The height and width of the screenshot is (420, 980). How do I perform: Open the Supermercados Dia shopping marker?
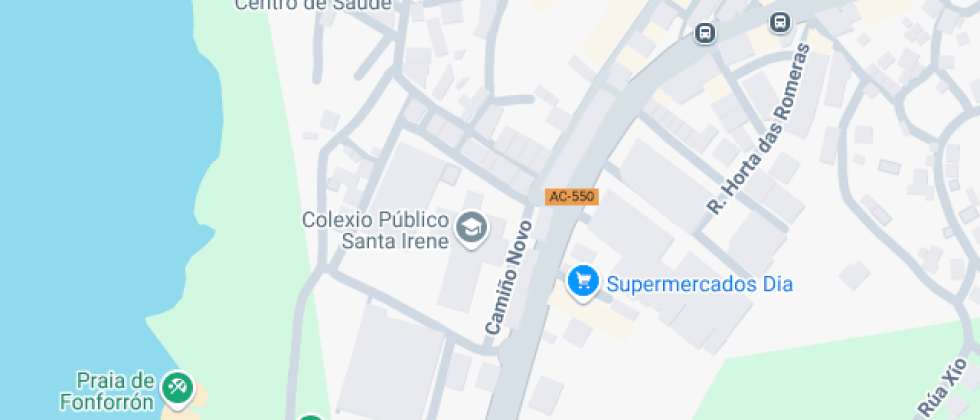tap(582, 282)
